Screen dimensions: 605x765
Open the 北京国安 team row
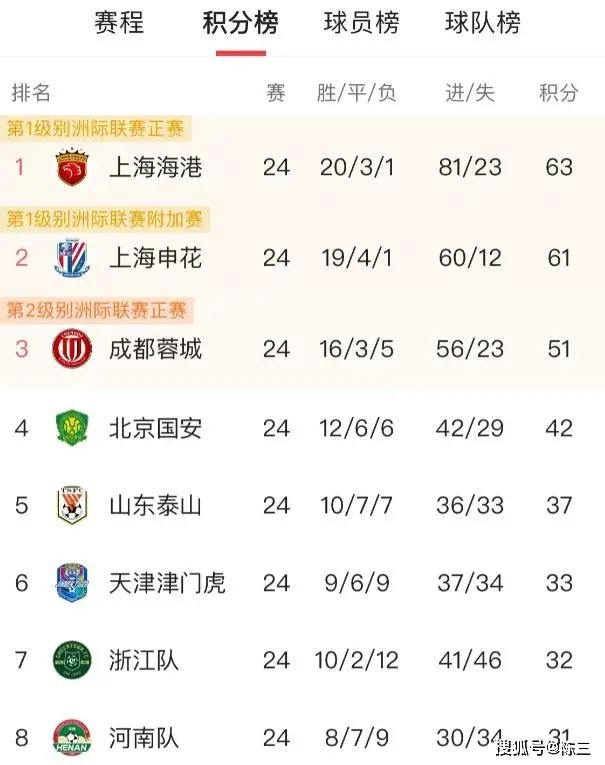(155, 429)
